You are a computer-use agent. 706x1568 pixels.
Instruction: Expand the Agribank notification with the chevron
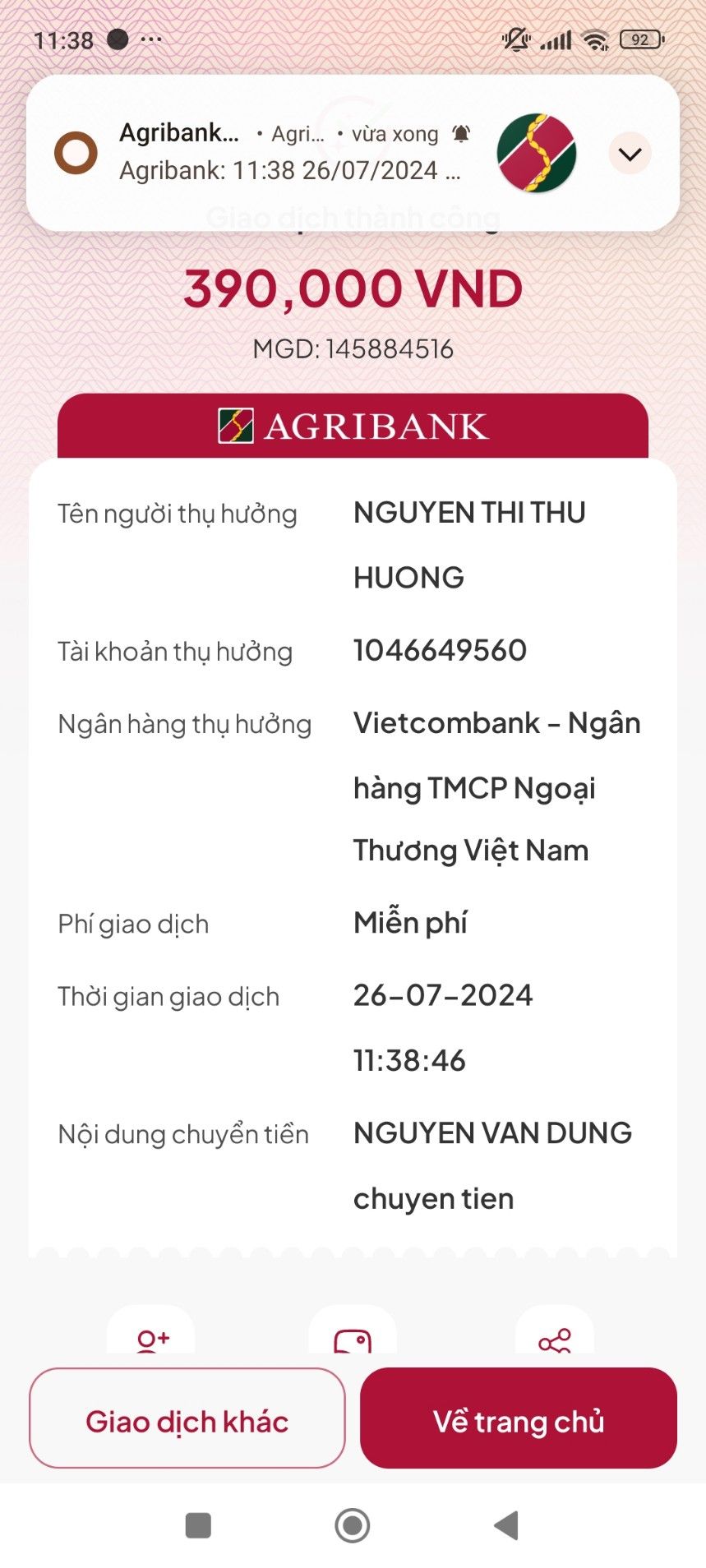(630, 154)
